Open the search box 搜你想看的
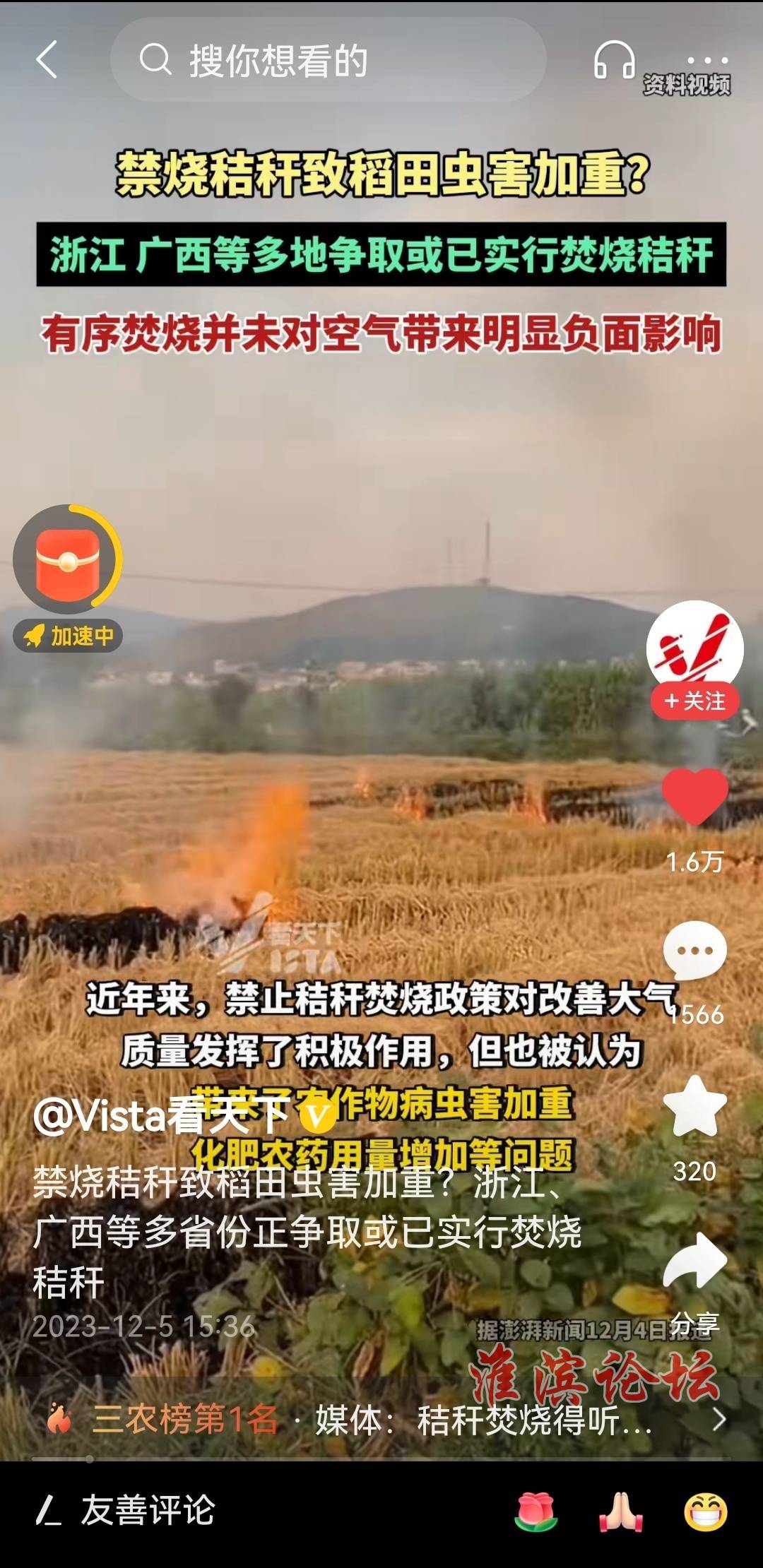This screenshot has width=763, height=1568. click(328, 59)
